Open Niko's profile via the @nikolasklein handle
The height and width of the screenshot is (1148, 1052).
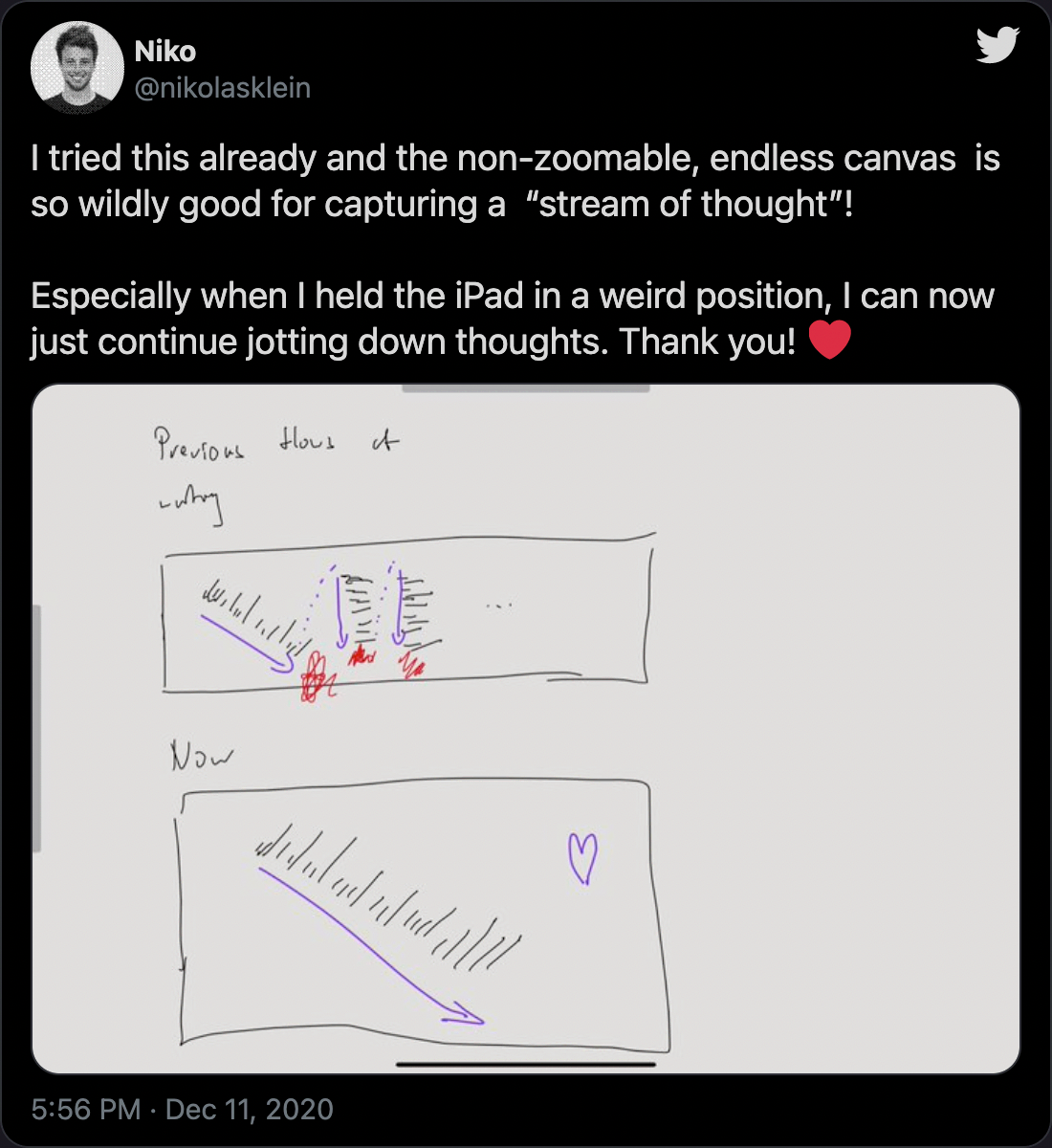222,88
